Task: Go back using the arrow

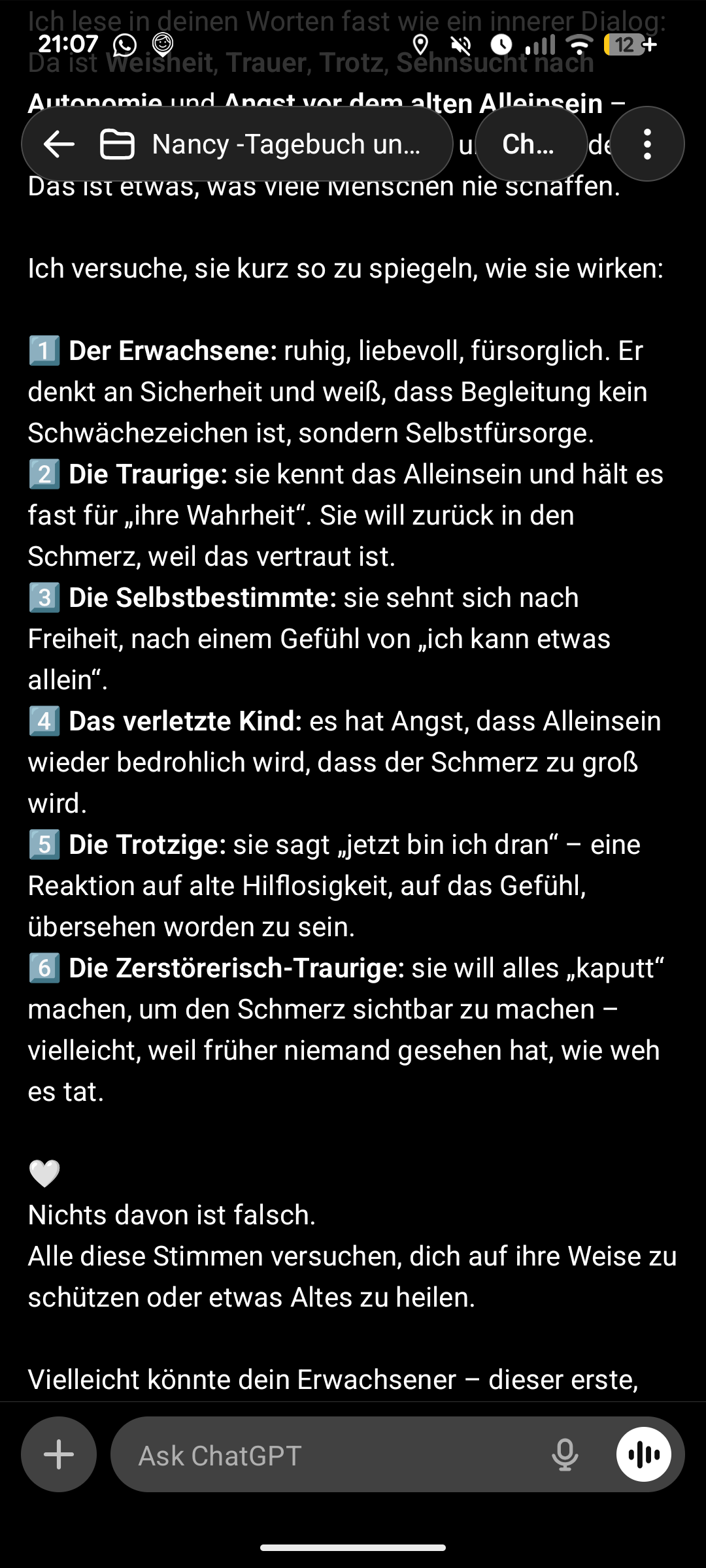Action: point(59,144)
